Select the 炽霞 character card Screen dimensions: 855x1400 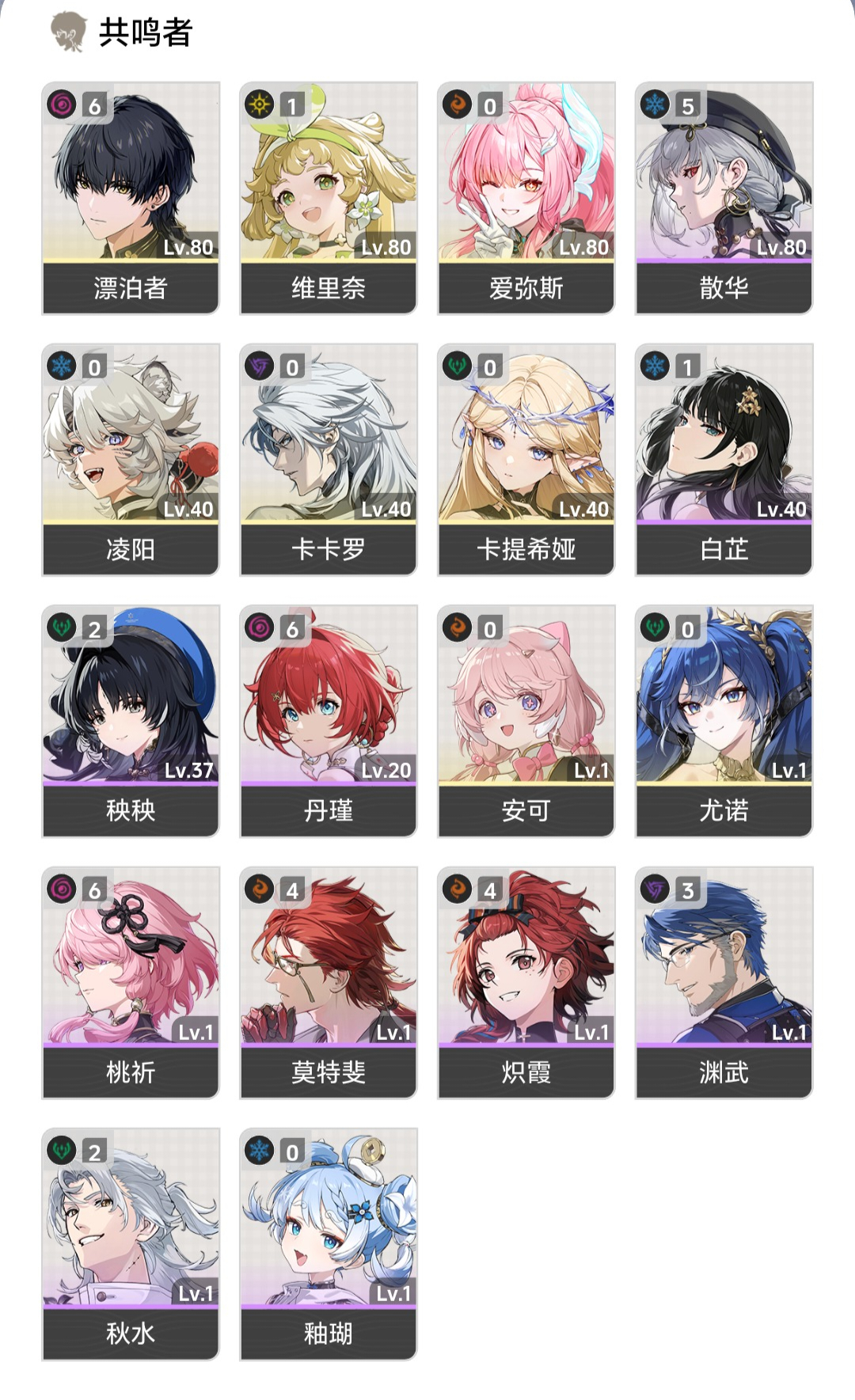point(526,981)
